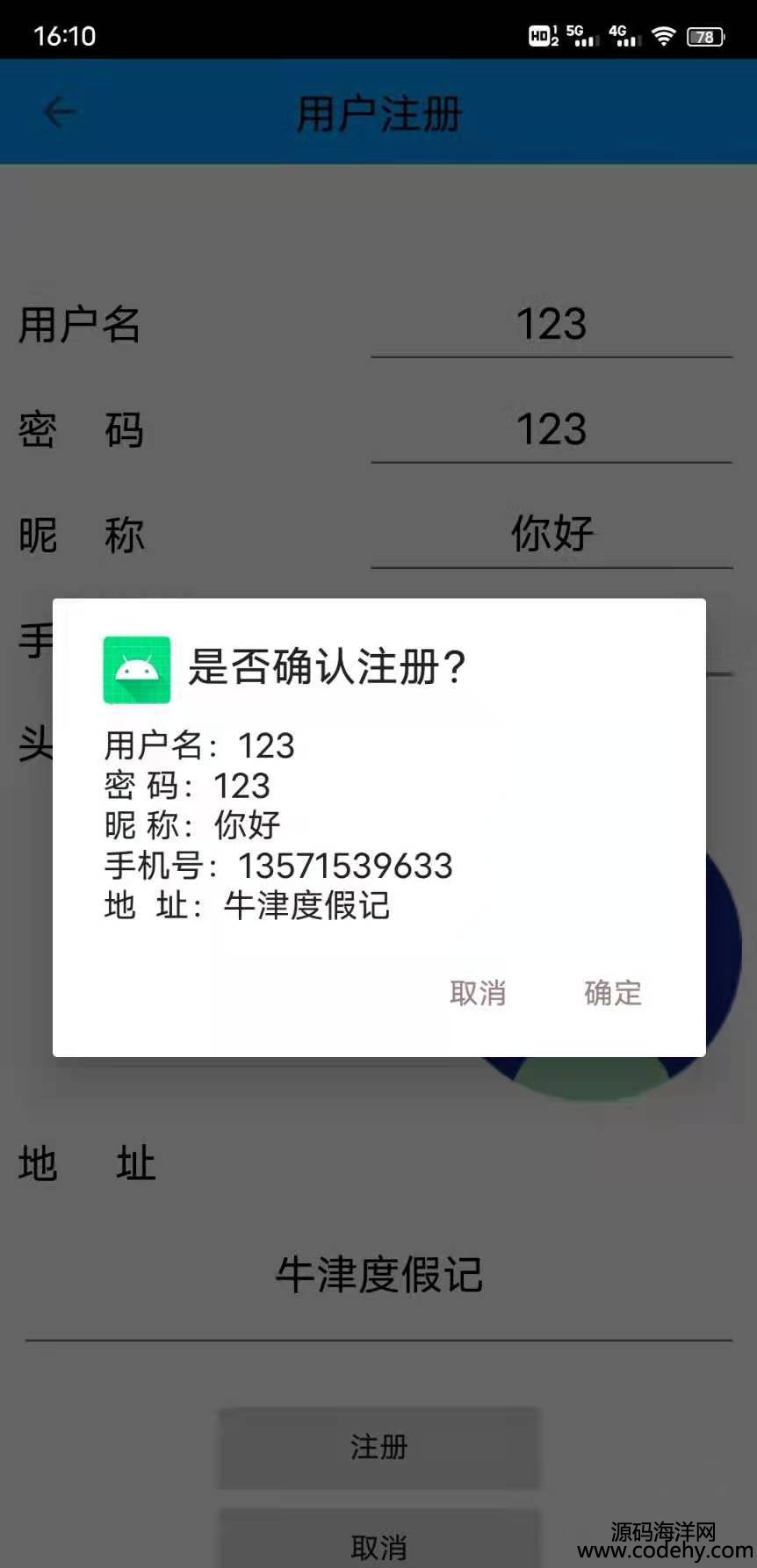
Task: Edit the 昵称 field
Action: pyautogui.click(x=551, y=535)
